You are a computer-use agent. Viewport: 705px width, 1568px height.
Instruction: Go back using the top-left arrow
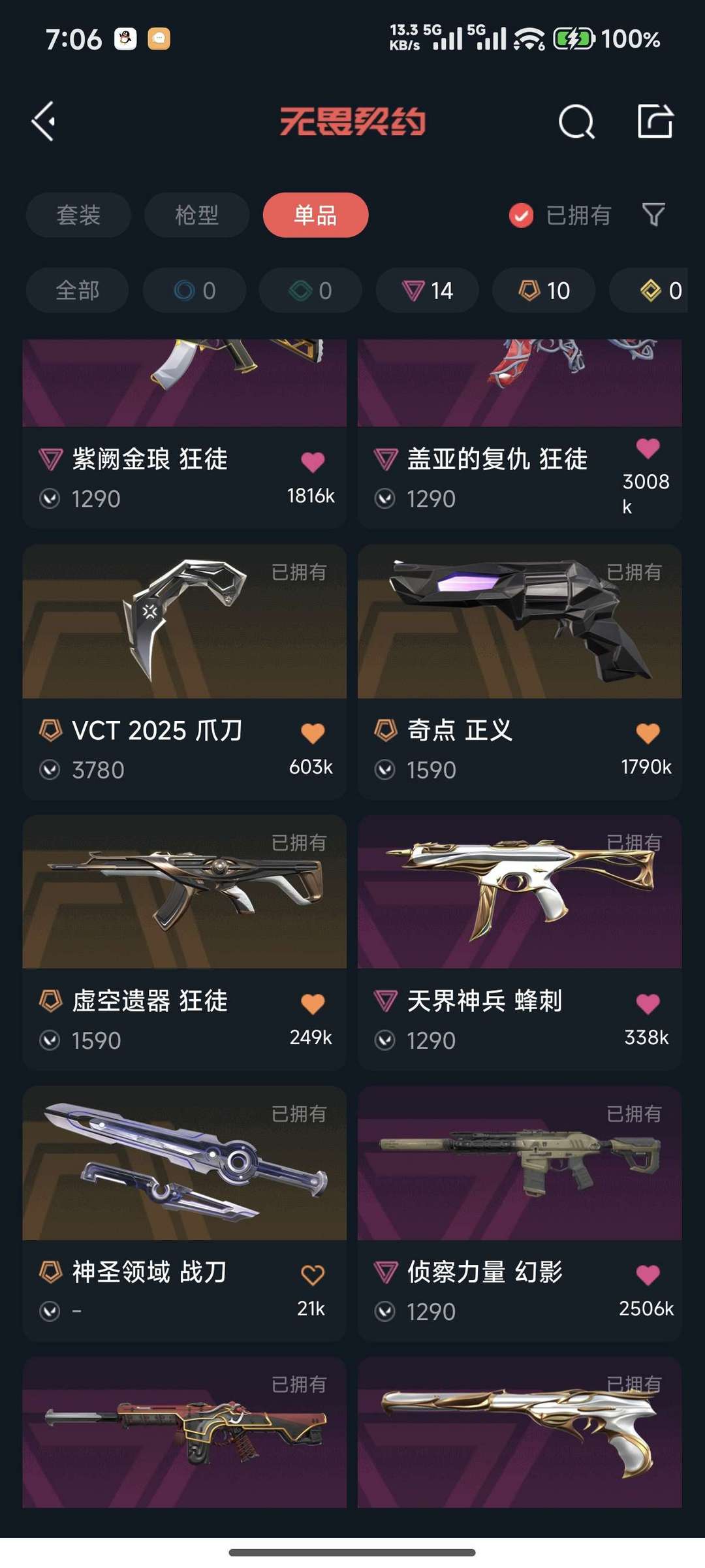(44, 121)
